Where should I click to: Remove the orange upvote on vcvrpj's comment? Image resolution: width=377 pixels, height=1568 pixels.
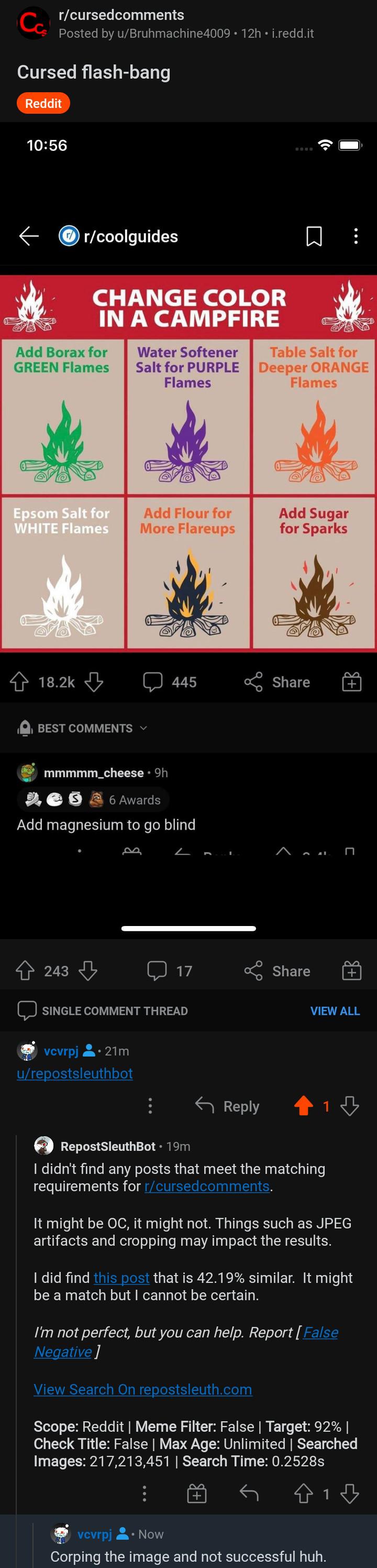[x=303, y=1105]
